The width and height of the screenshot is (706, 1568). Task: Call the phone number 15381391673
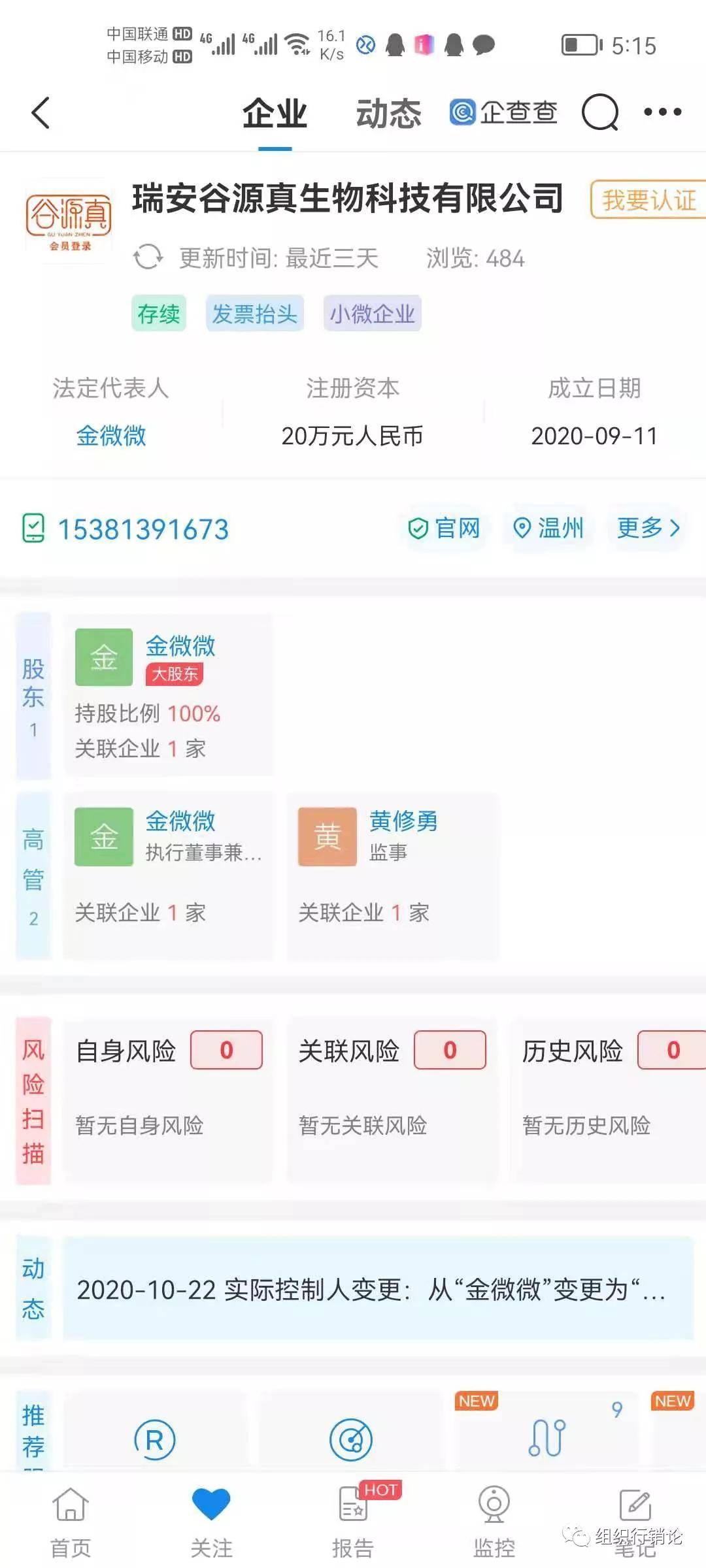point(143,529)
